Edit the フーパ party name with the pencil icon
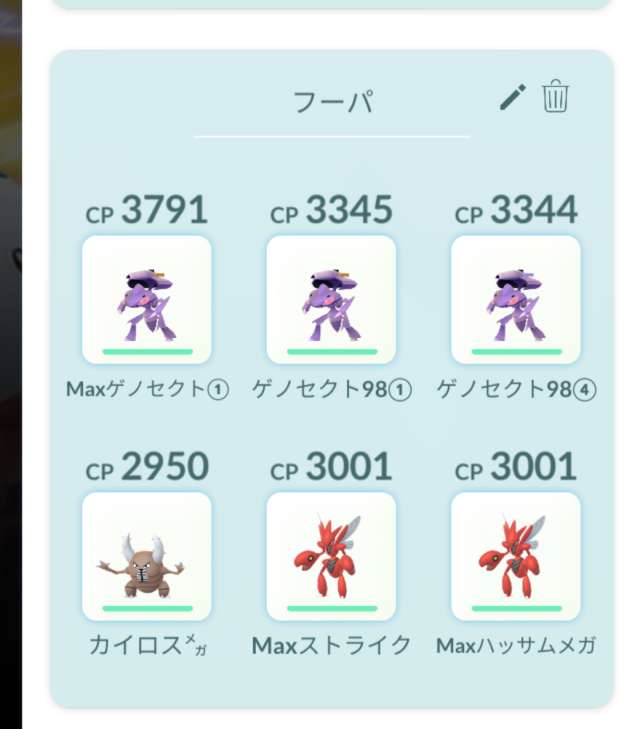640x729 pixels. [512, 97]
